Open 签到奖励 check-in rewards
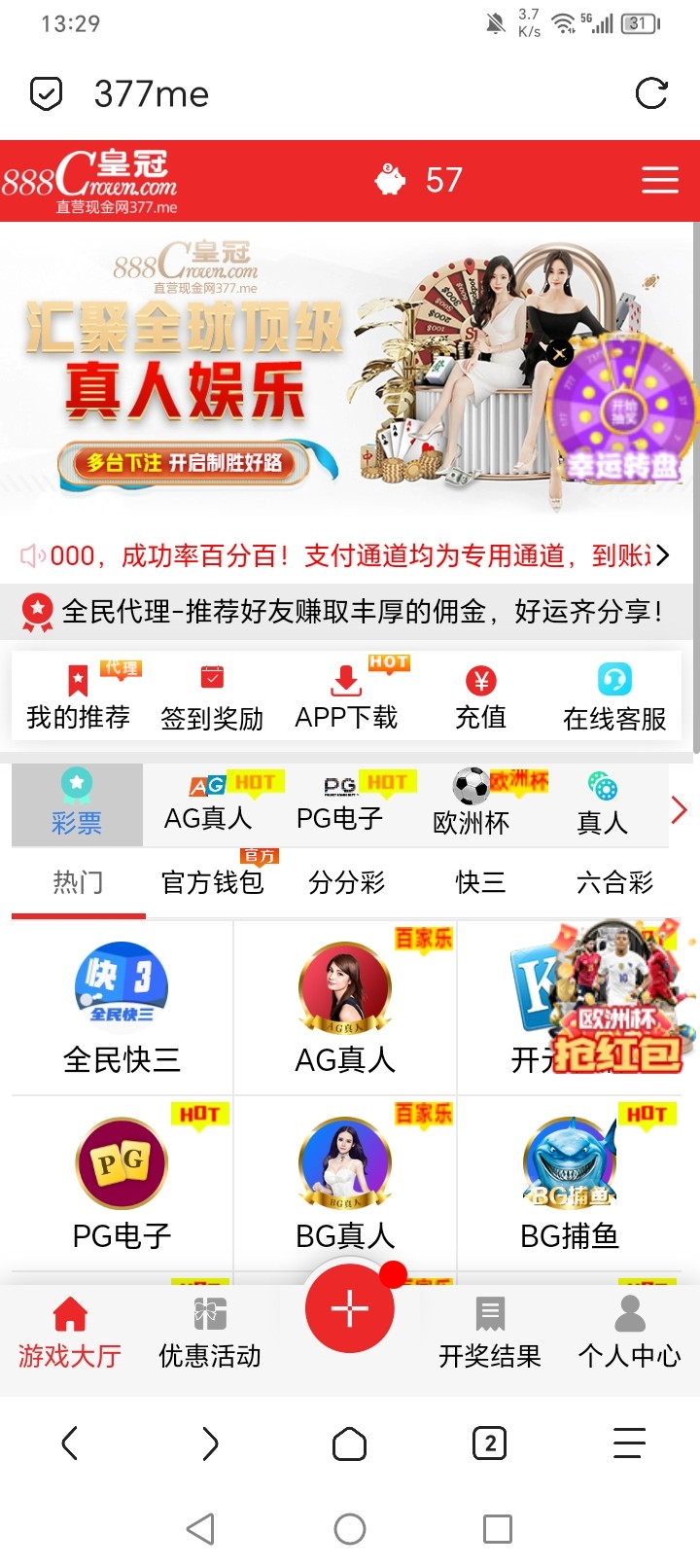This screenshot has height=1568, width=700. pyautogui.click(x=212, y=696)
